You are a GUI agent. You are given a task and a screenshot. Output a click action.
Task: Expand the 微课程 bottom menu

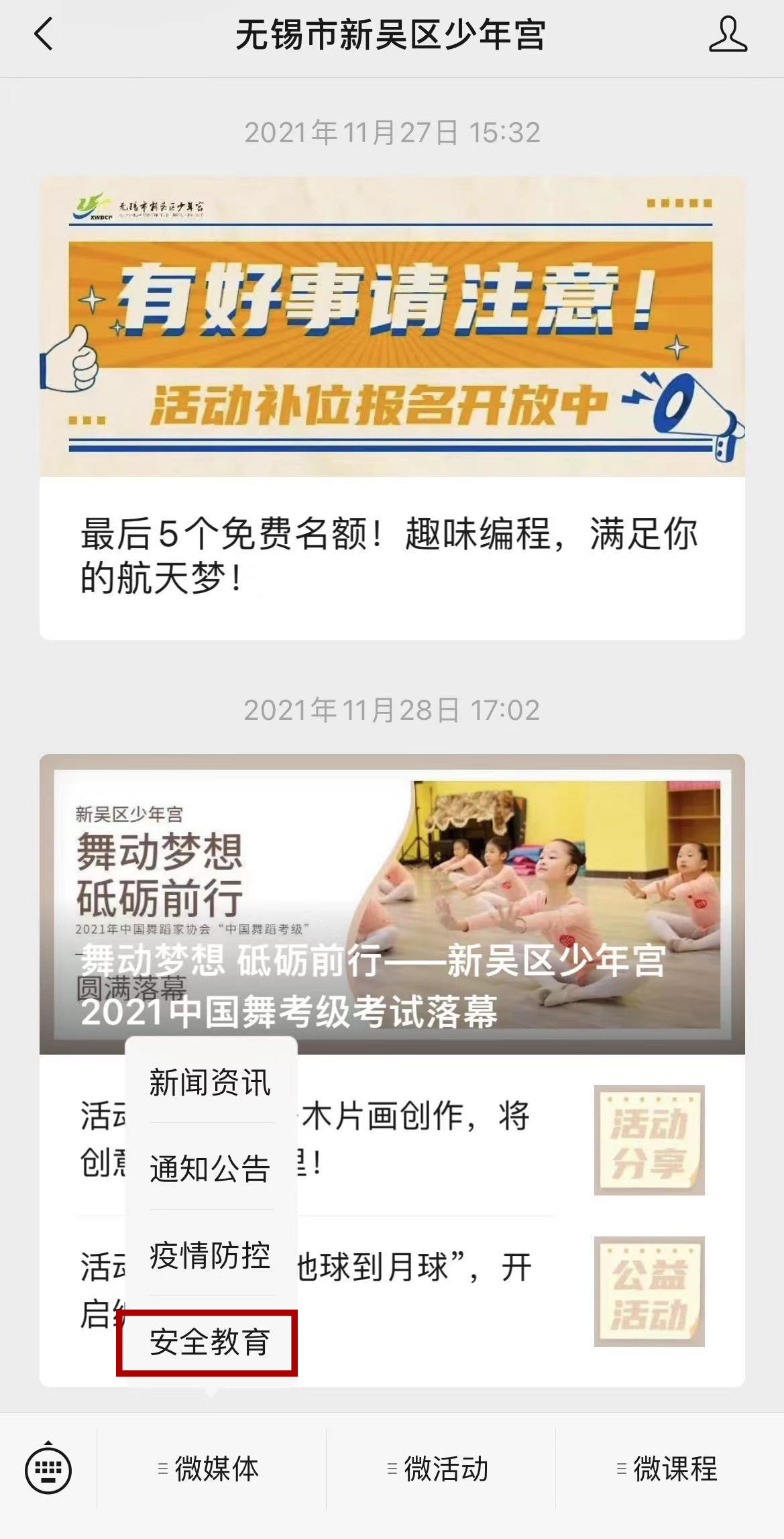(669, 1469)
